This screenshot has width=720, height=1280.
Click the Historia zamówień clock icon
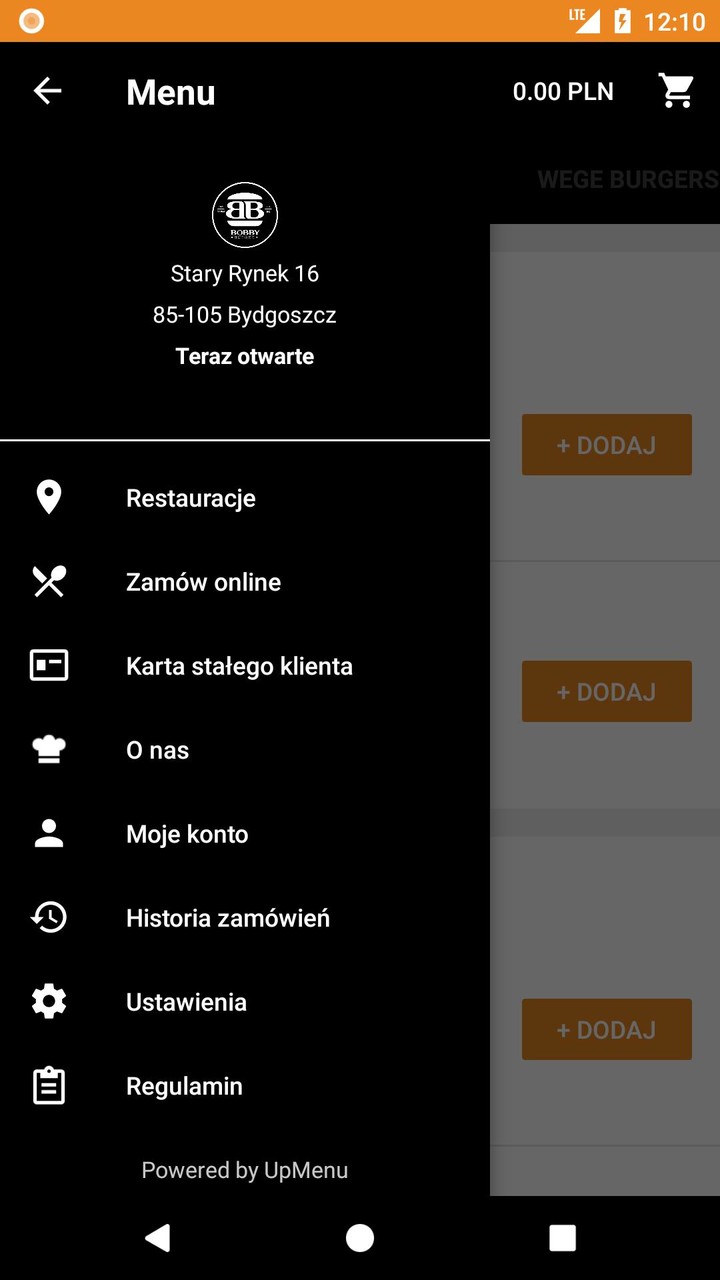(x=48, y=917)
